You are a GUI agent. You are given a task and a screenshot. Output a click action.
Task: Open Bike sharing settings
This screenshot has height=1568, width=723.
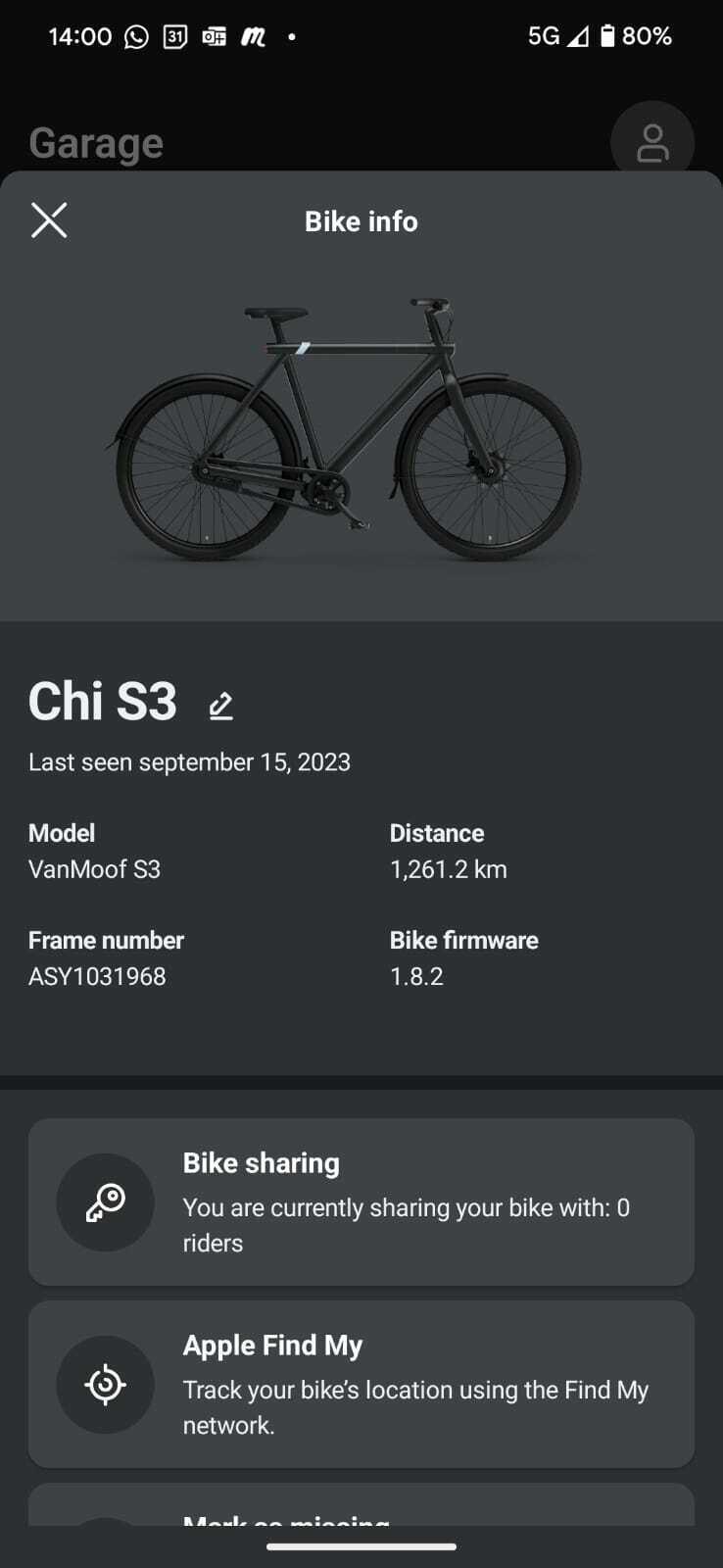click(361, 1201)
